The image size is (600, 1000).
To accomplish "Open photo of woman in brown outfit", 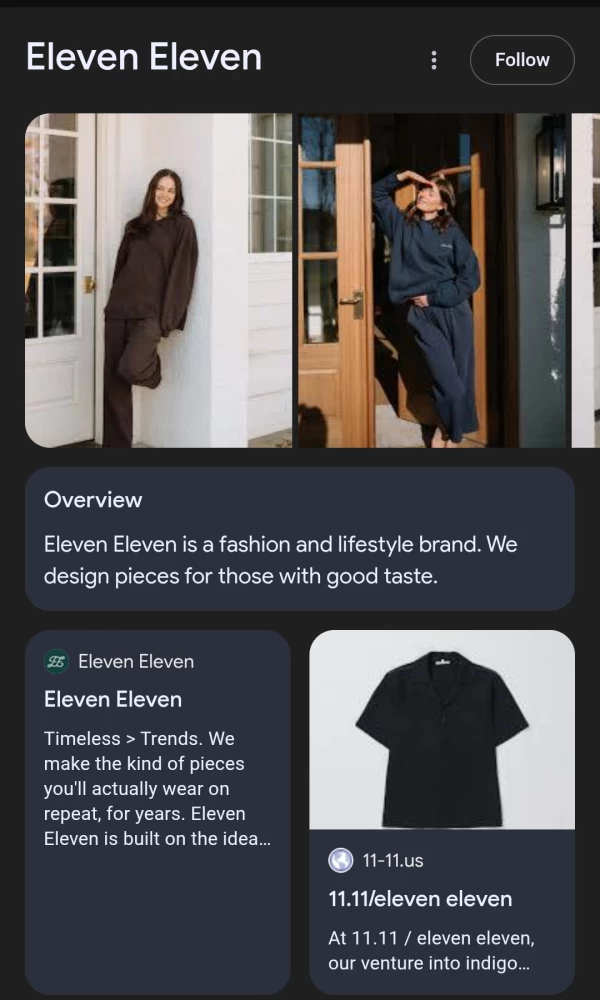I will [x=158, y=280].
